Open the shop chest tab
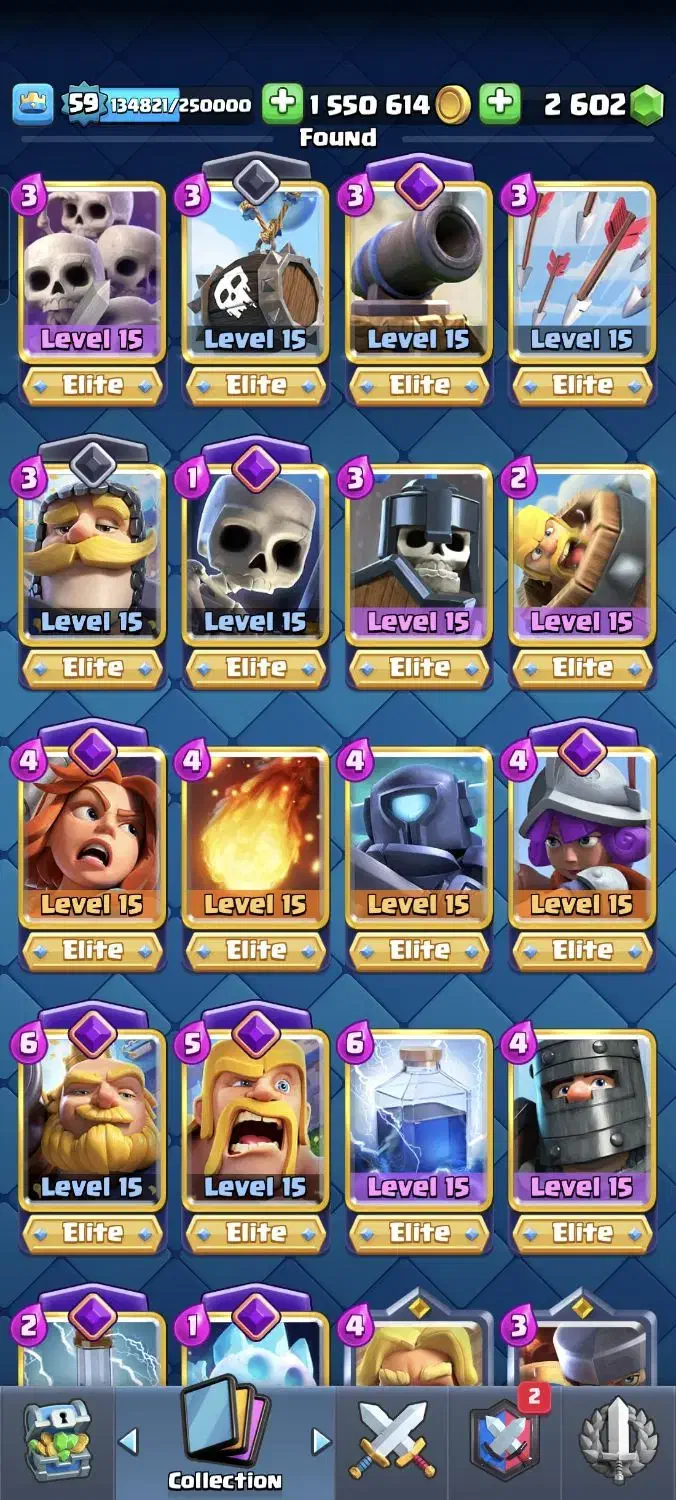Screen dimensions: 676x1500 tap(57, 1442)
